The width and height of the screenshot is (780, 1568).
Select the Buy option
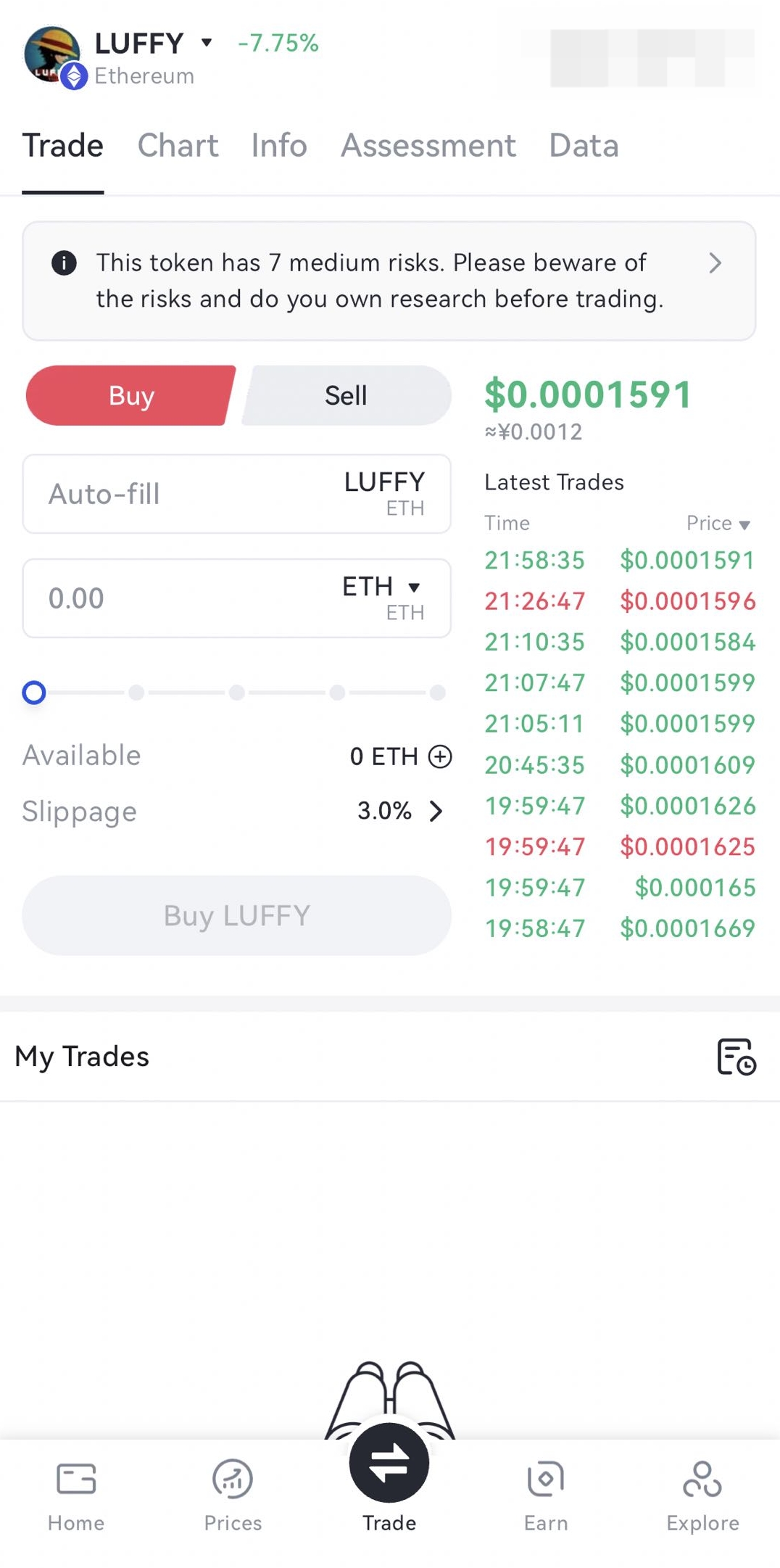[131, 396]
